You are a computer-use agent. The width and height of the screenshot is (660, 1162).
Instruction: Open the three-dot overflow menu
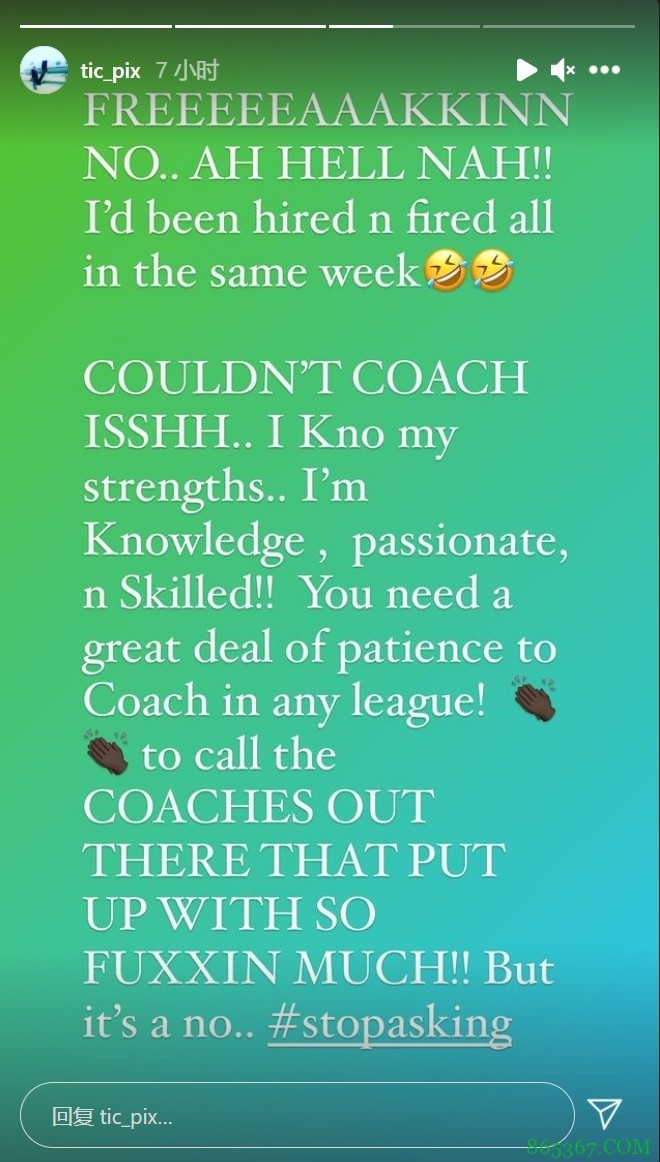point(604,70)
